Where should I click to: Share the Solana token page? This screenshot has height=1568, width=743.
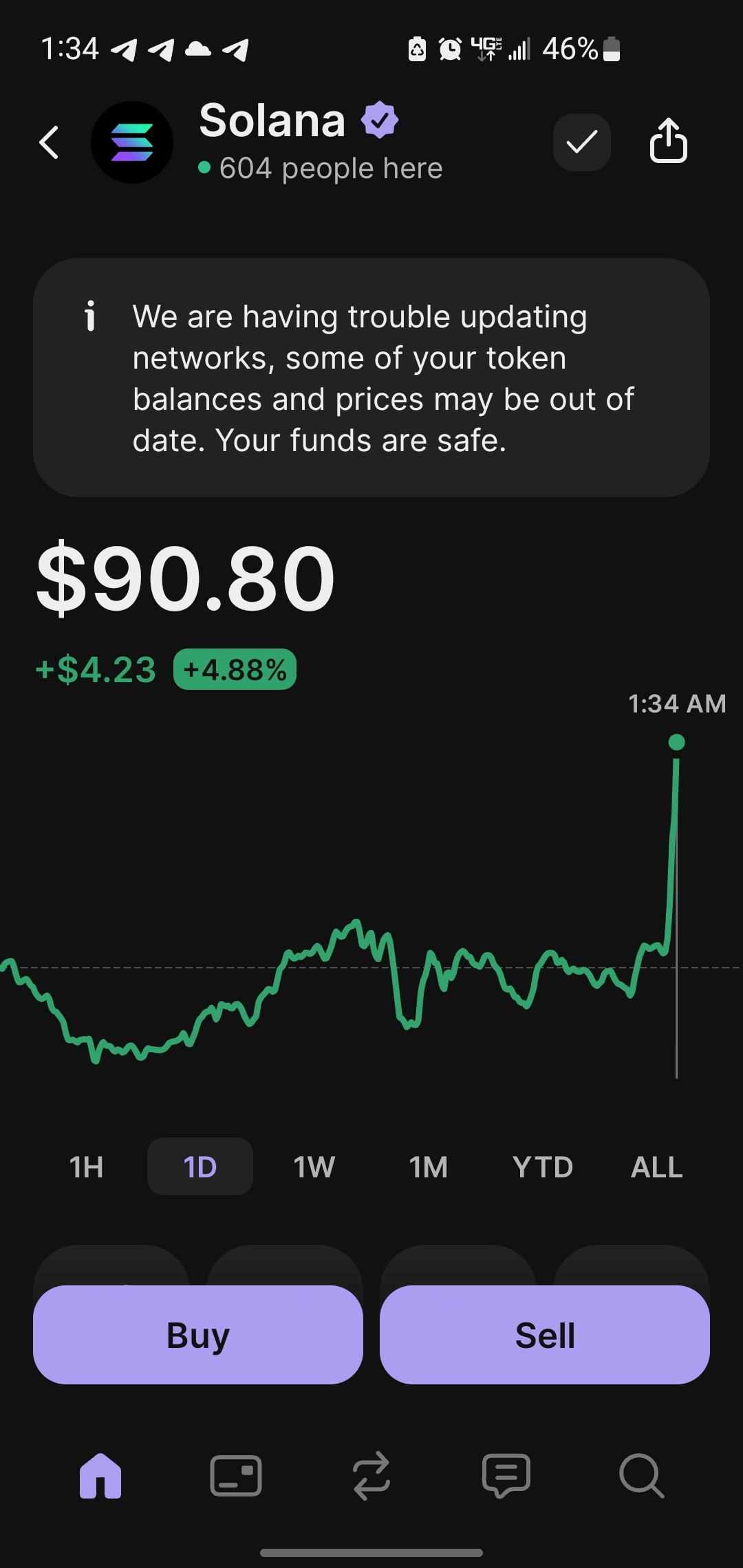(668, 141)
